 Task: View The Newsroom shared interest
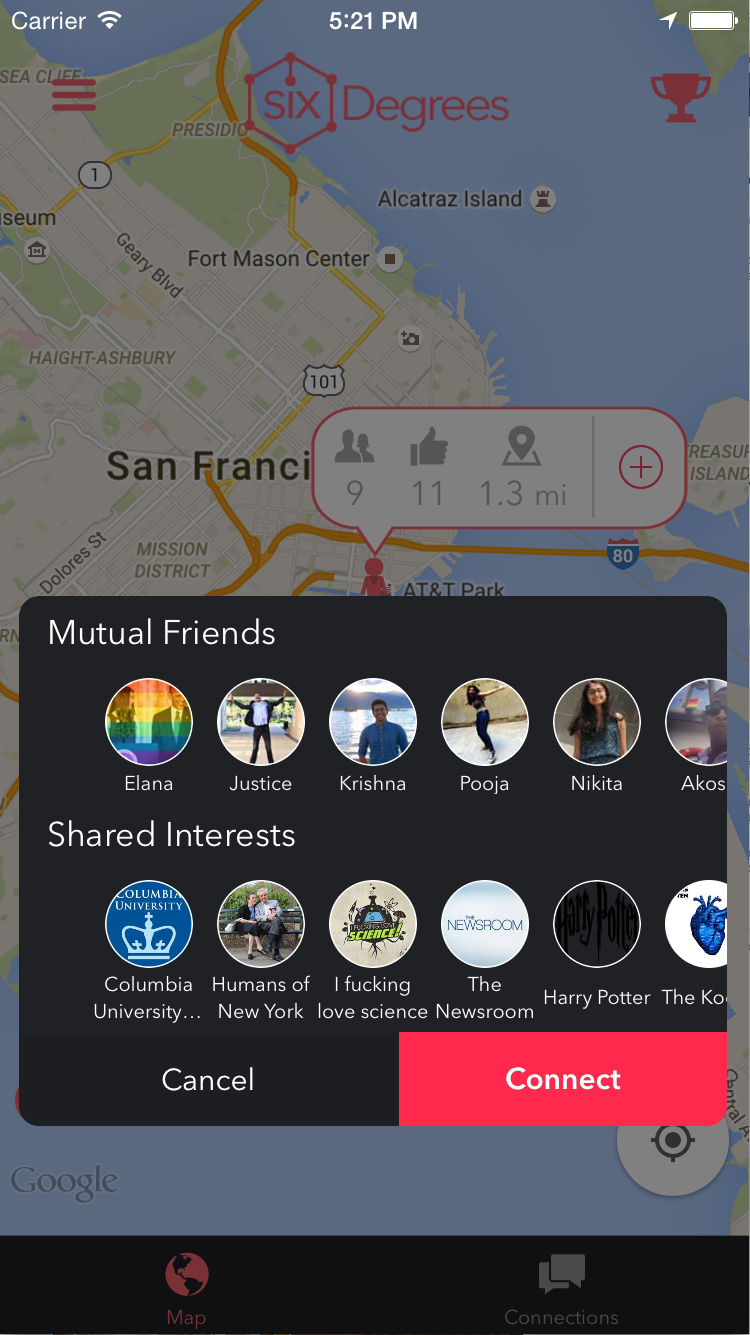click(x=485, y=924)
